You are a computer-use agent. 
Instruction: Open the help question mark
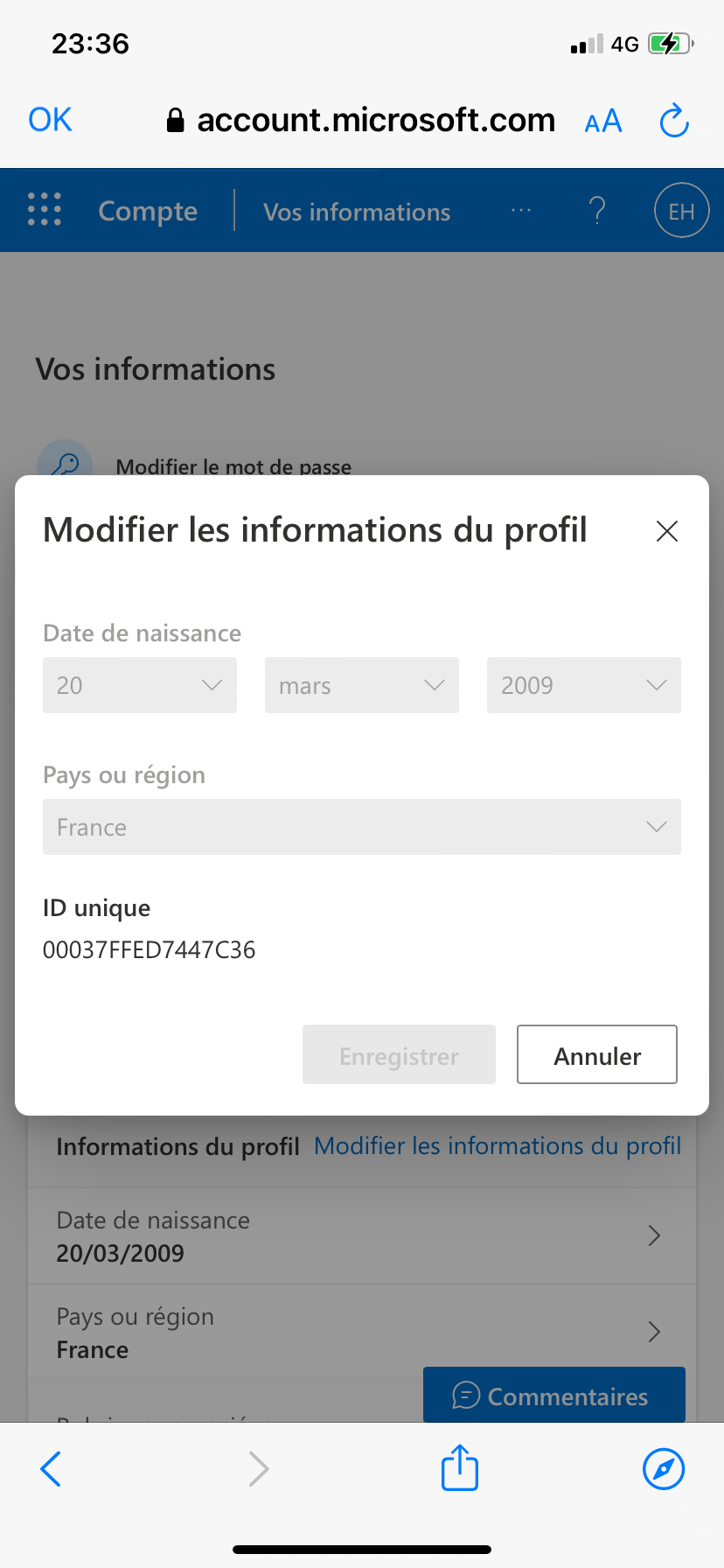(597, 210)
